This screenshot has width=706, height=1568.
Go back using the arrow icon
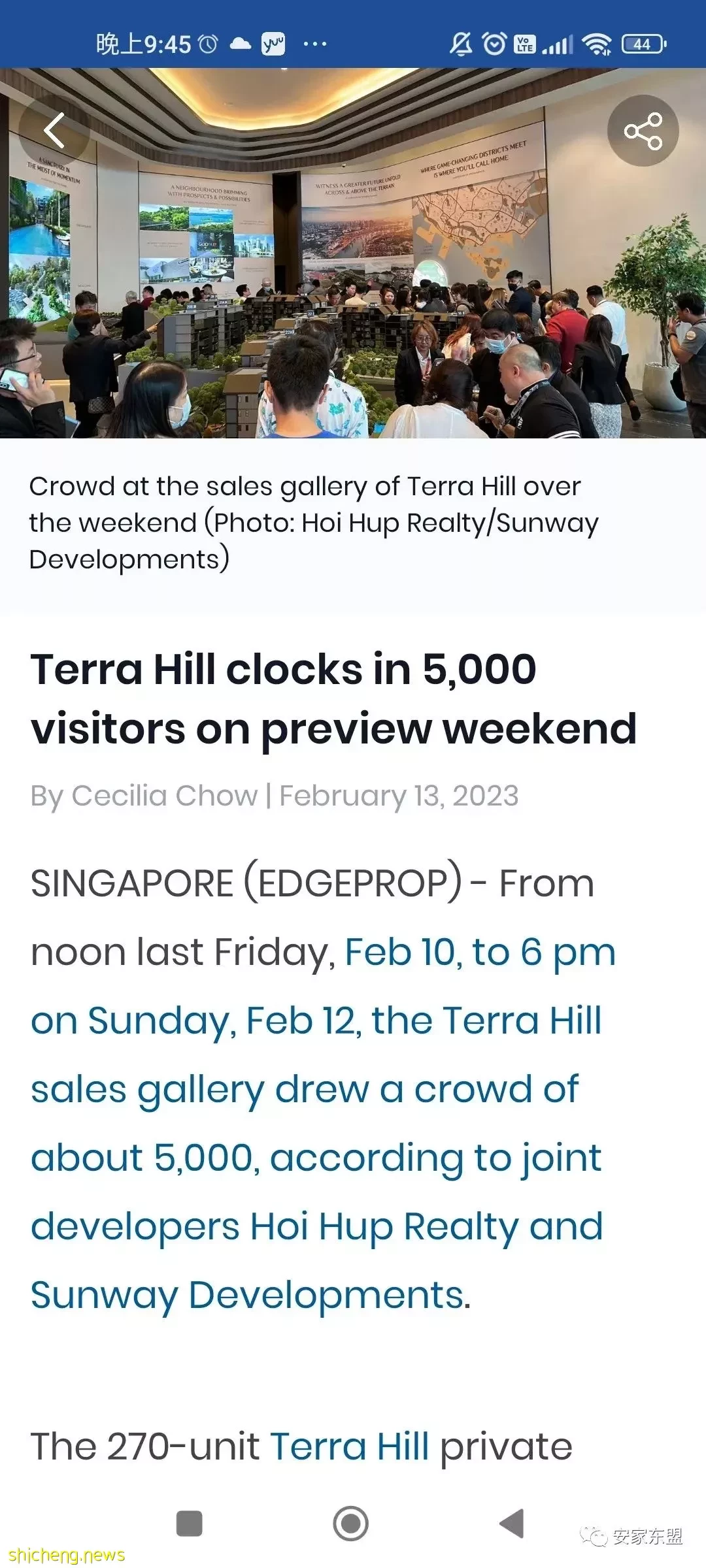pyautogui.click(x=54, y=130)
